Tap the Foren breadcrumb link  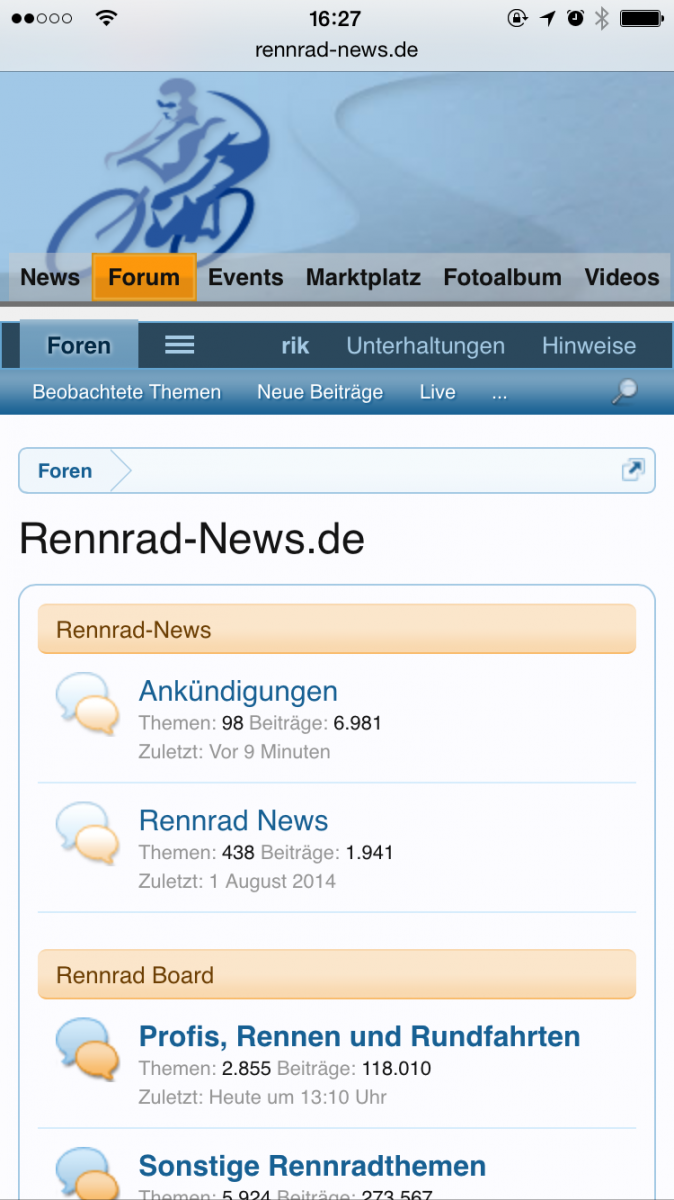click(65, 471)
